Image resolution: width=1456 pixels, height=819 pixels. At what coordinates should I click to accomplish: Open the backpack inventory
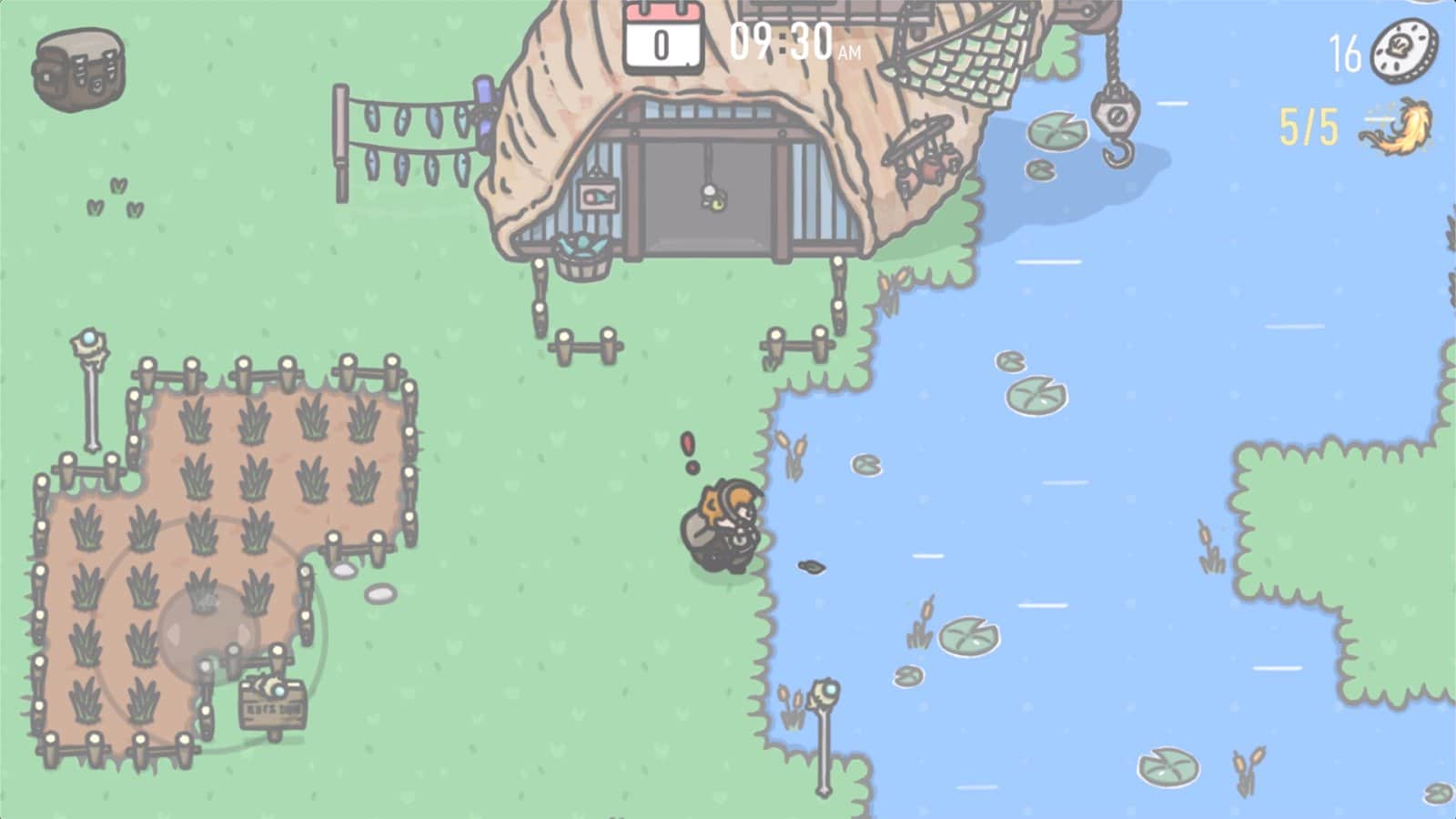(78, 70)
